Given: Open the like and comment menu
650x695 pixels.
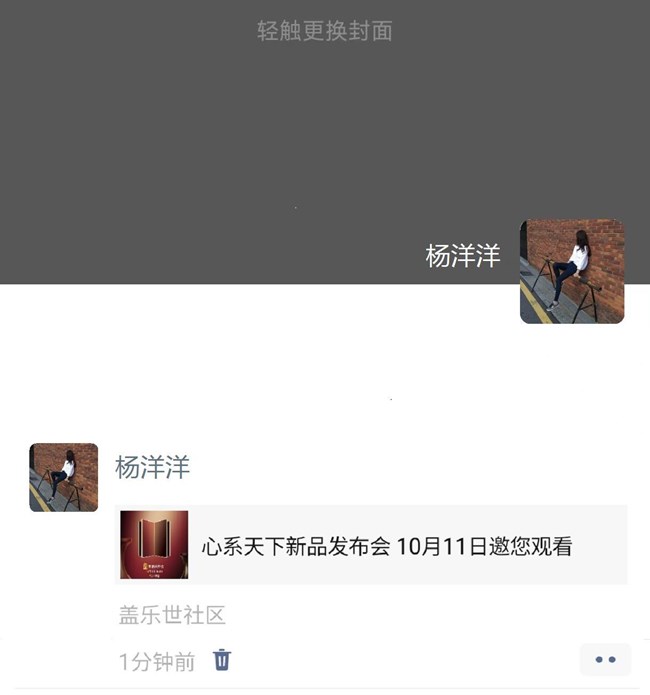Looking at the screenshot, I should (x=605, y=660).
